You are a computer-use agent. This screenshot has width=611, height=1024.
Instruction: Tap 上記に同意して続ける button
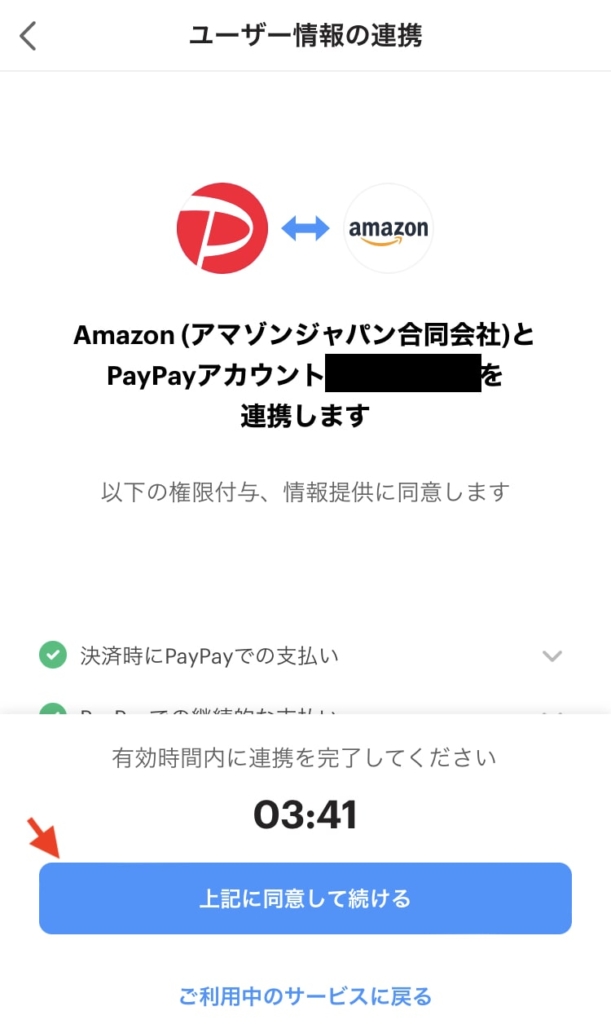click(305, 898)
